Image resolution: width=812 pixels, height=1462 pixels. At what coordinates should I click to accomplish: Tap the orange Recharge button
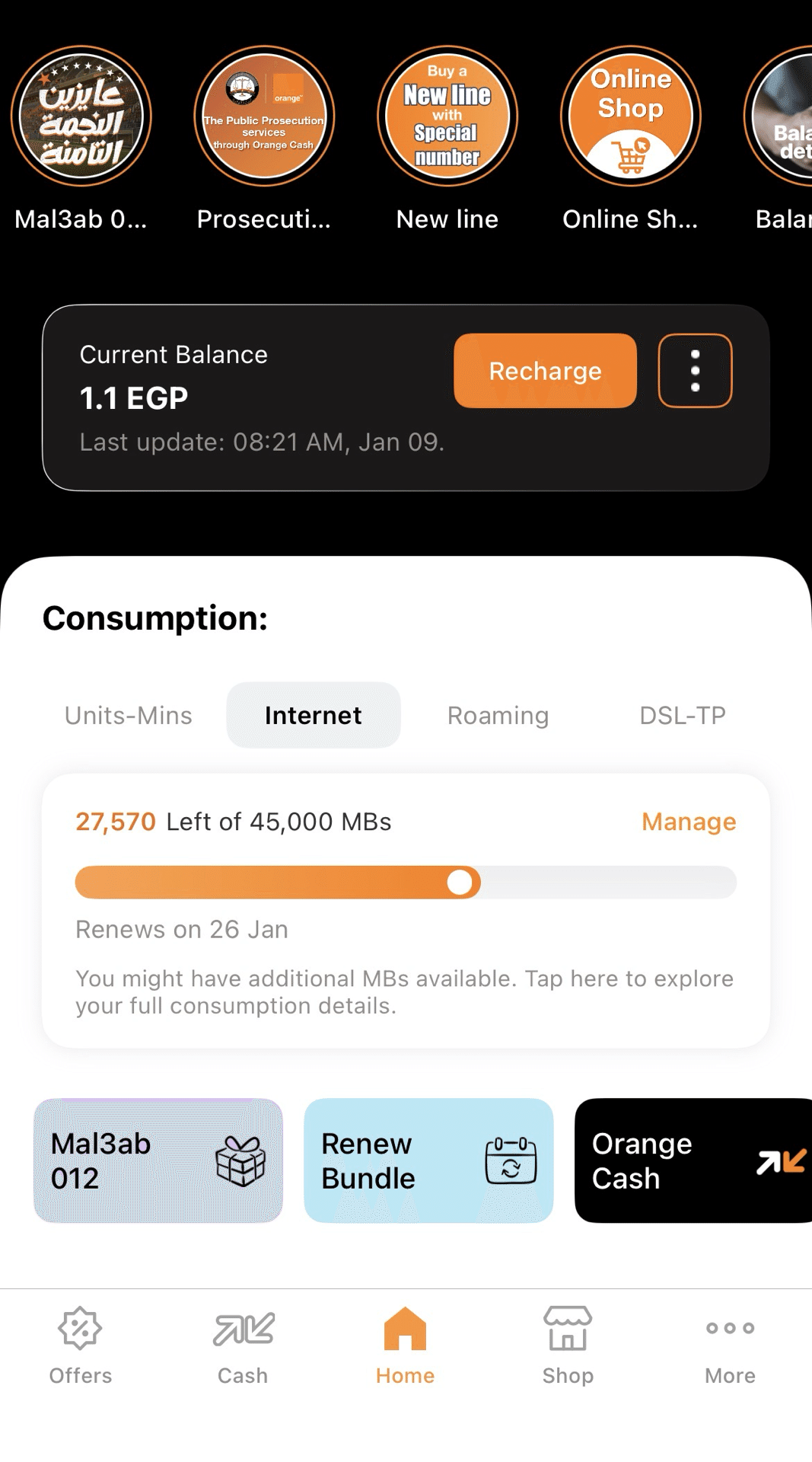point(545,371)
